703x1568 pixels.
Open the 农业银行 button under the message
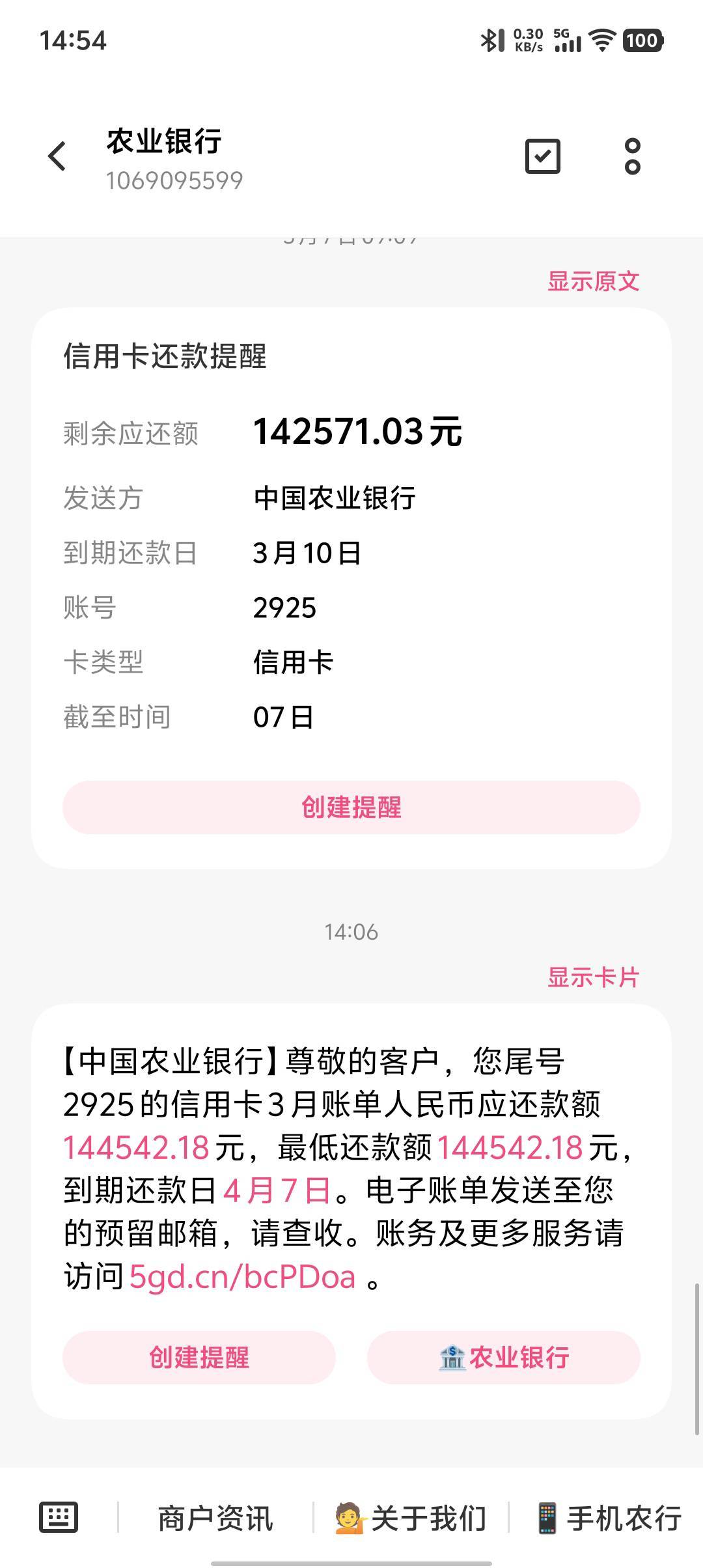pos(504,1357)
